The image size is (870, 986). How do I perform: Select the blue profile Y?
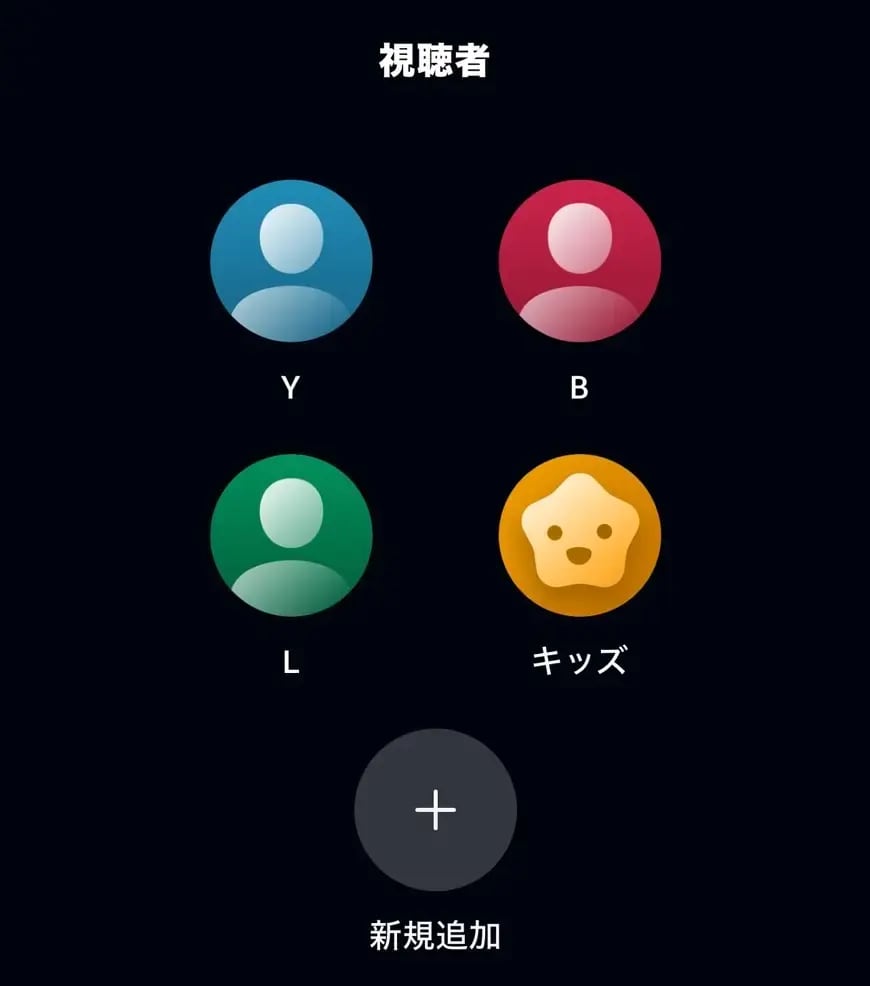coord(291,261)
